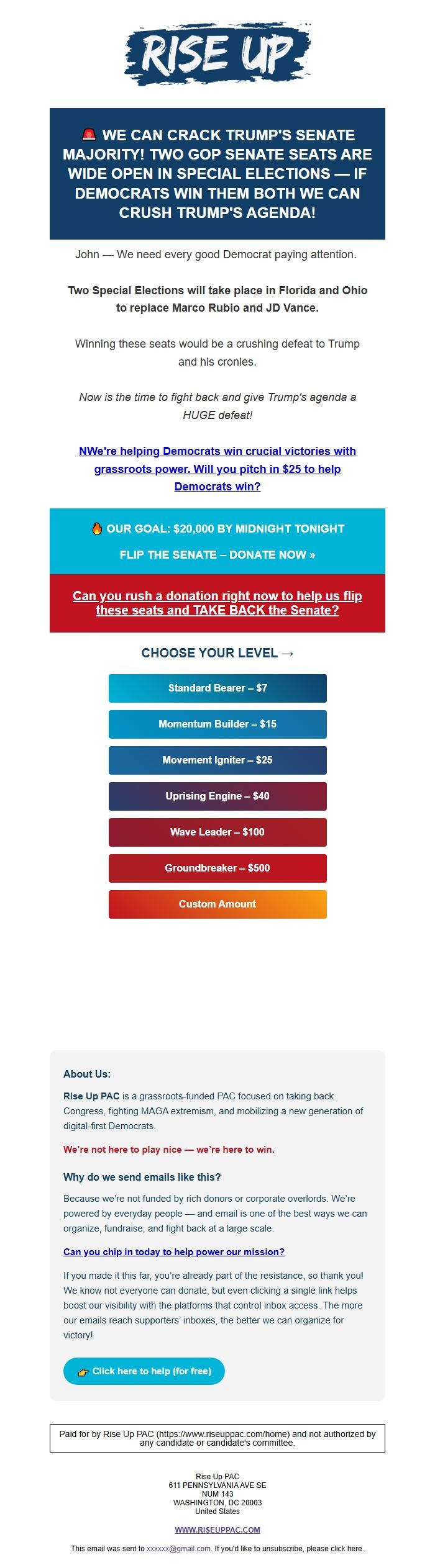Image resolution: width=435 pixels, height=1568 pixels.
Task: Donate as Movement Igniter – $25
Action: click(x=217, y=760)
